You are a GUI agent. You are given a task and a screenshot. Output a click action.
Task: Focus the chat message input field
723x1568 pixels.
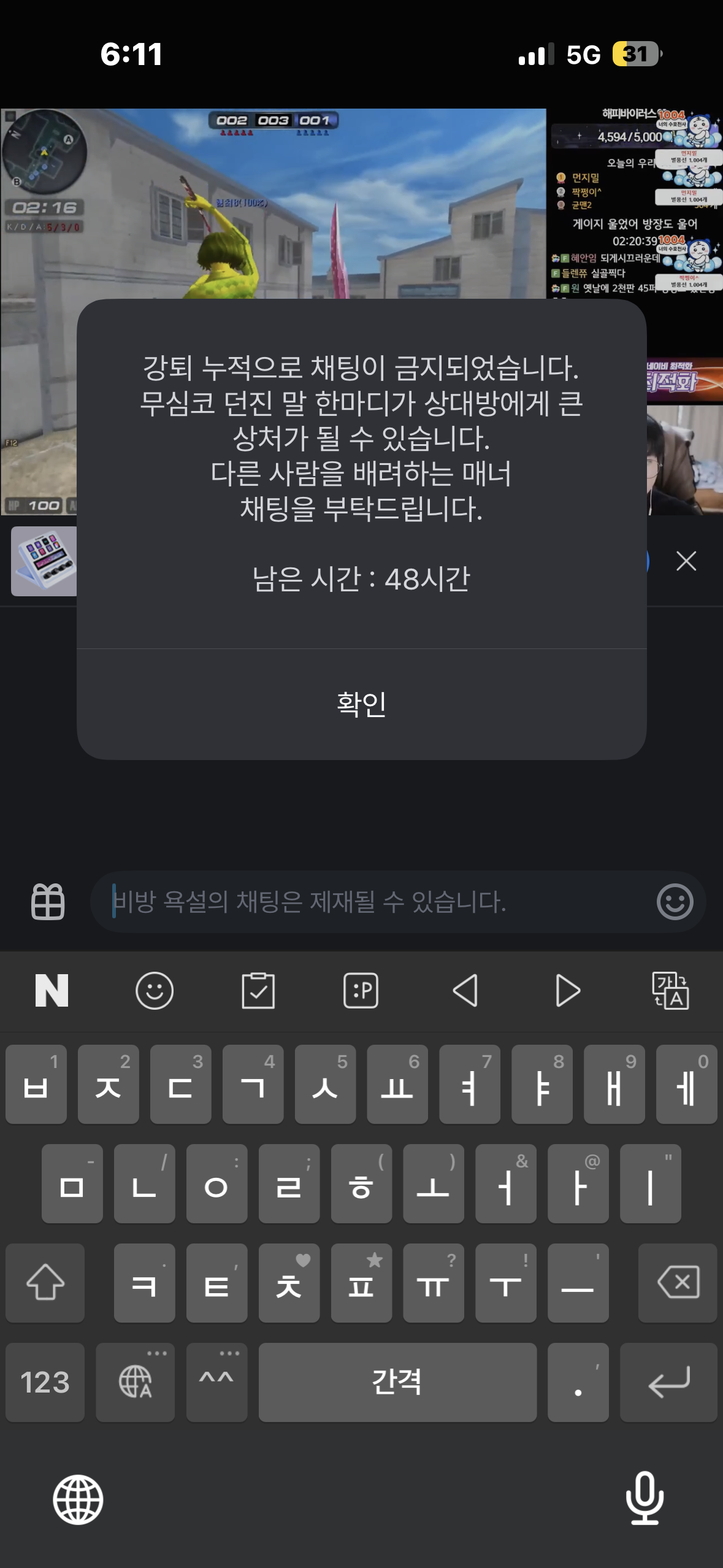pos(368,902)
